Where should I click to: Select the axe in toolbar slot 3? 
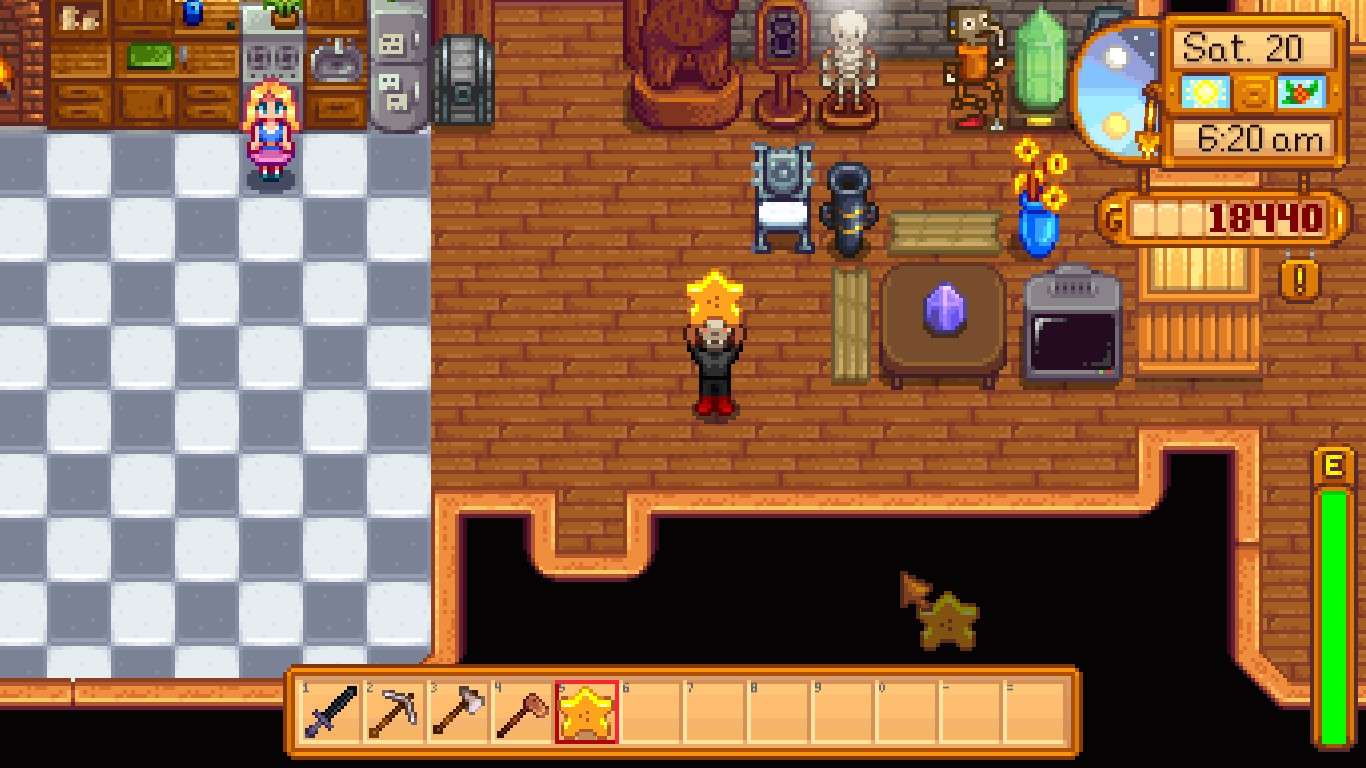point(458,712)
